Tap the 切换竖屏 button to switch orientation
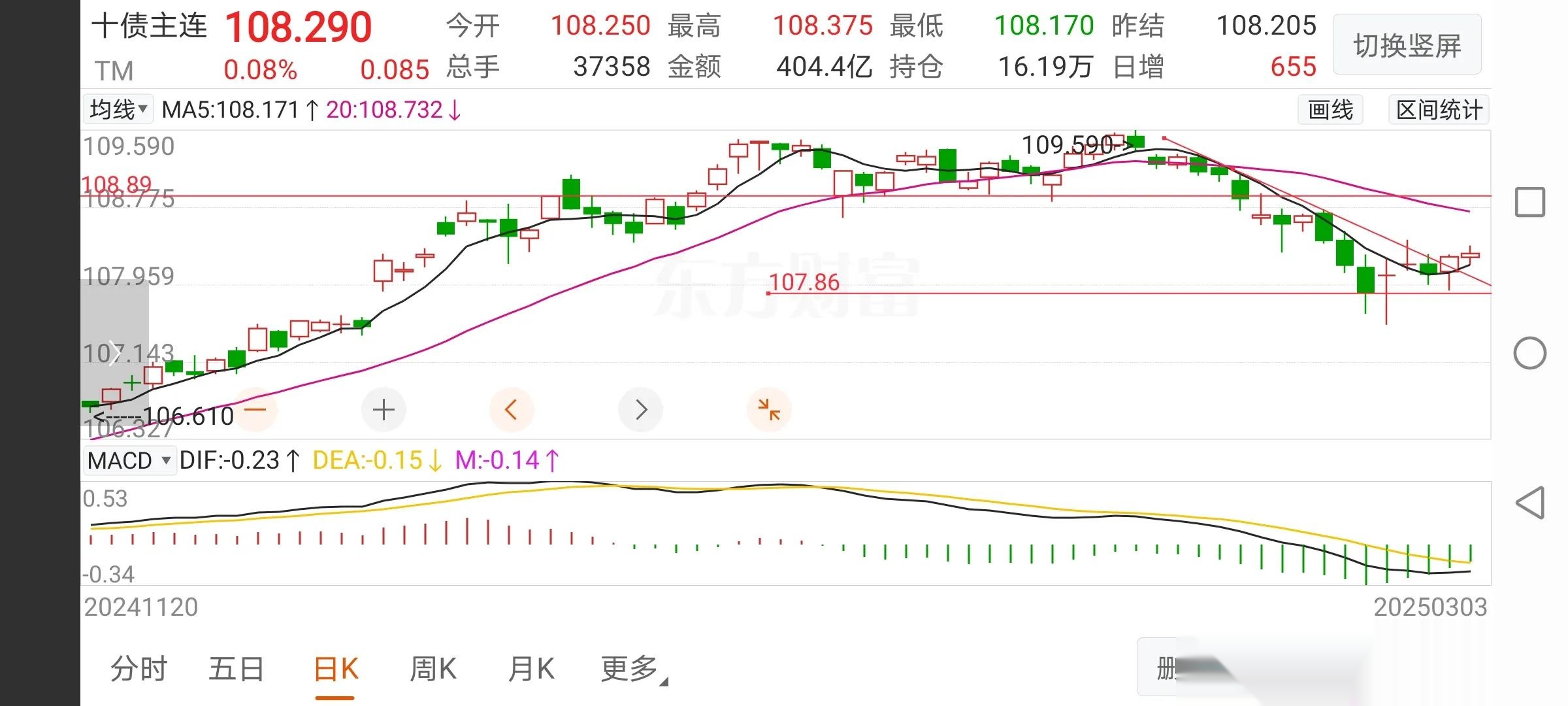The width and height of the screenshot is (1568, 706). click(x=1407, y=45)
